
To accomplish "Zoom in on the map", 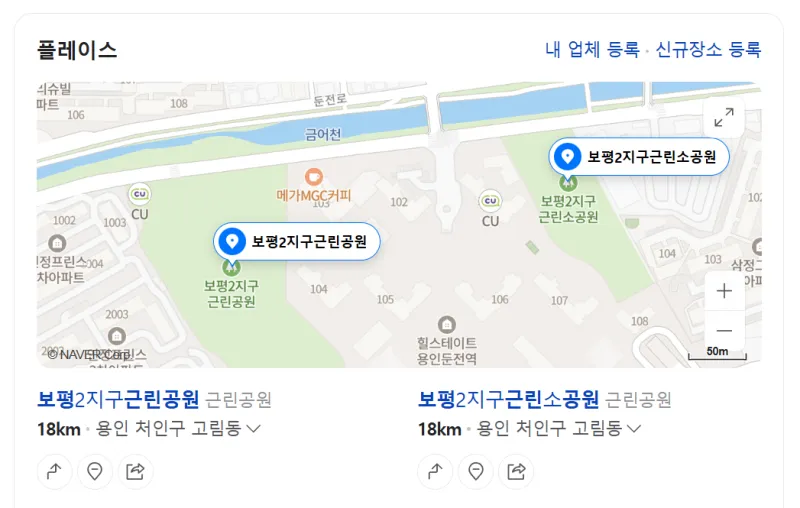I will [x=724, y=292].
